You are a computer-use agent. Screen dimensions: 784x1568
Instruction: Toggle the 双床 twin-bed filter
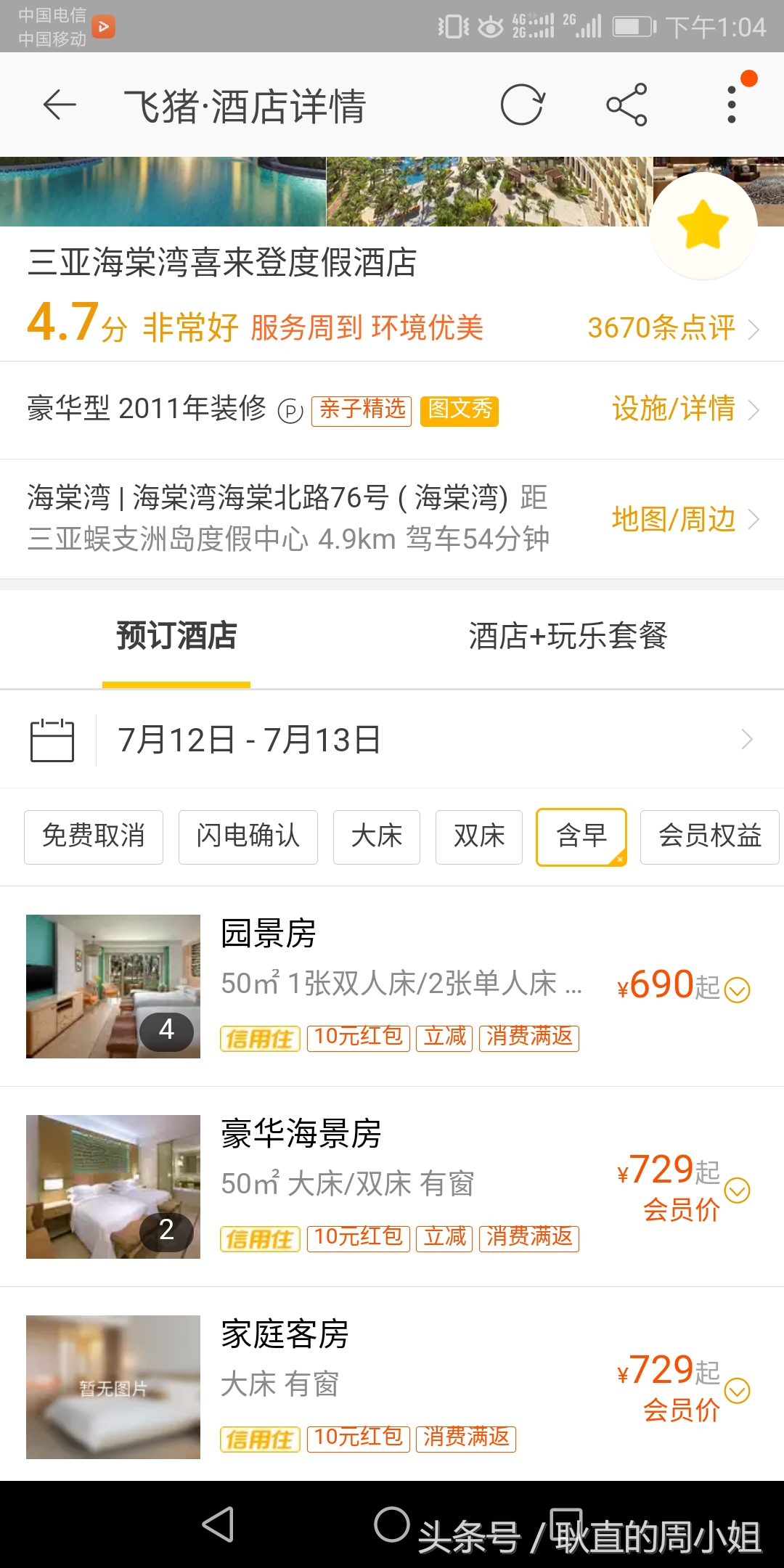coord(478,836)
